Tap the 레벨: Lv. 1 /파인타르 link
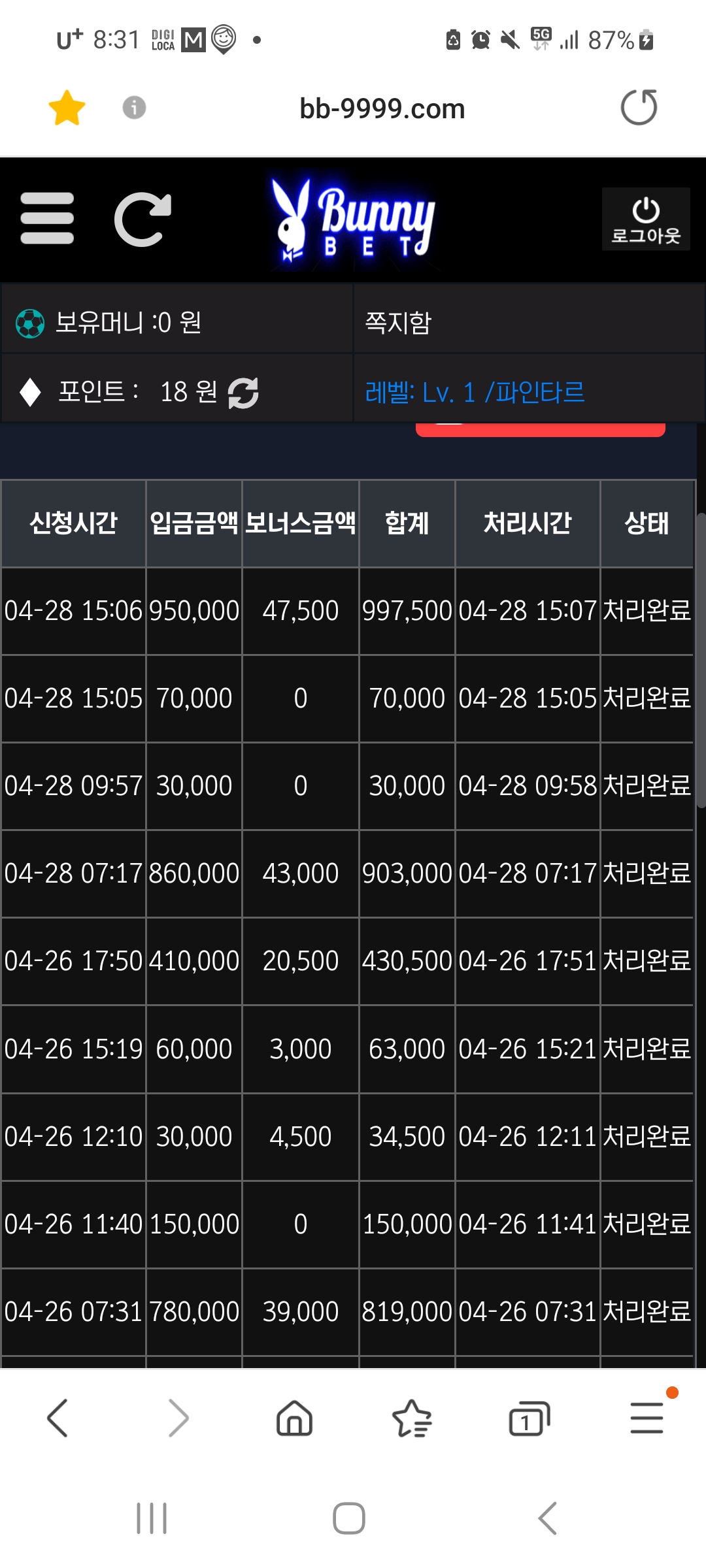 (x=475, y=393)
